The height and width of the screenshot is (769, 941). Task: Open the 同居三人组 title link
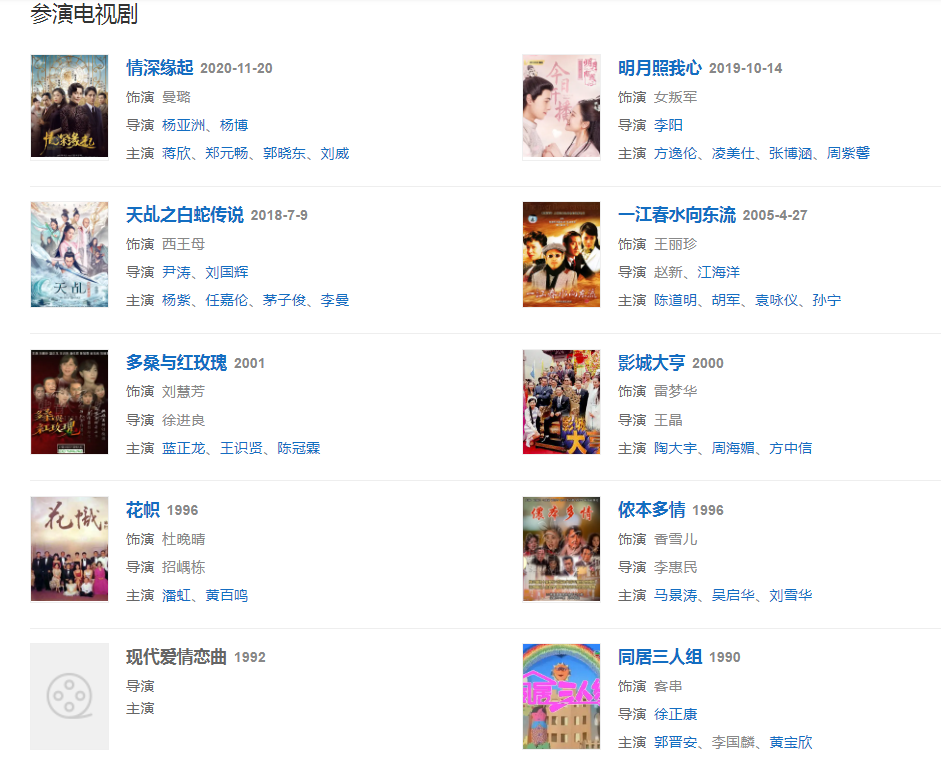(x=659, y=657)
